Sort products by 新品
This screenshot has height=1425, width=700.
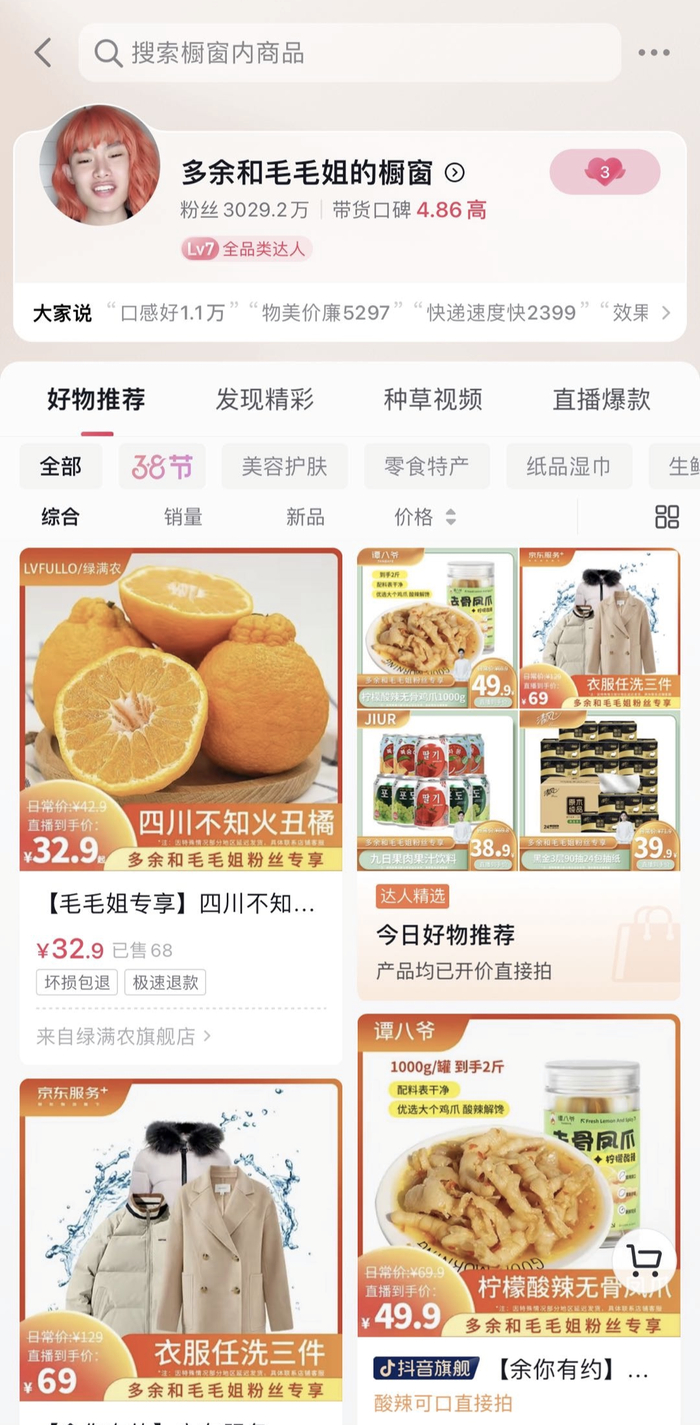click(x=305, y=517)
